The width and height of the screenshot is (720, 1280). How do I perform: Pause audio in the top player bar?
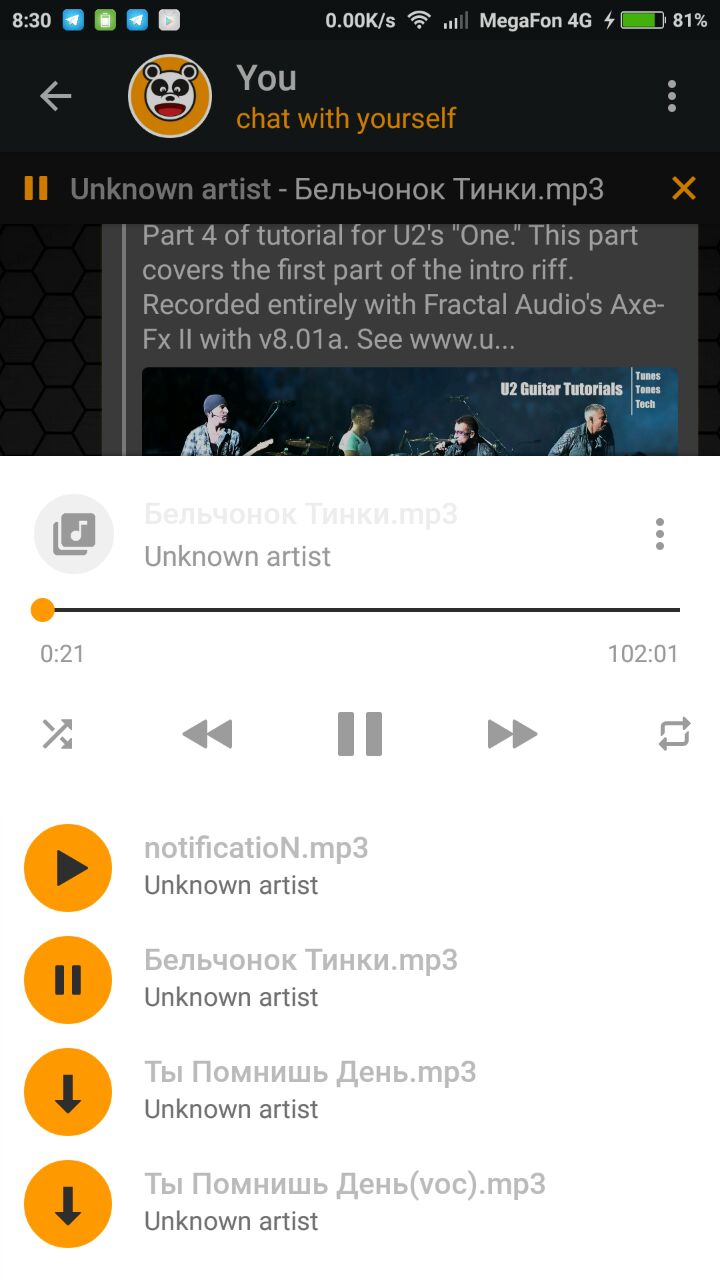pyautogui.click(x=36, y=188)
